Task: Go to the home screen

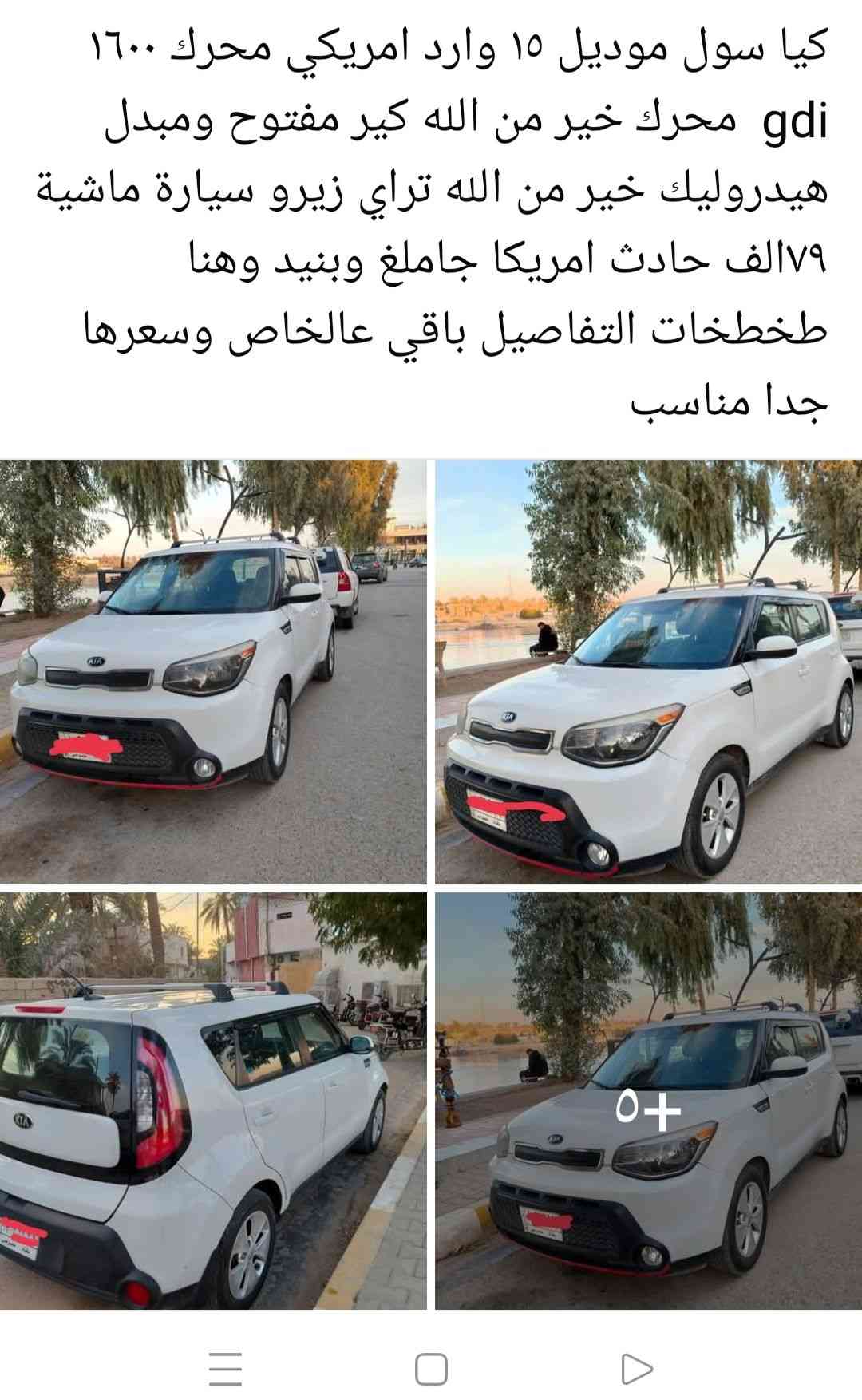Action: 431,1370
